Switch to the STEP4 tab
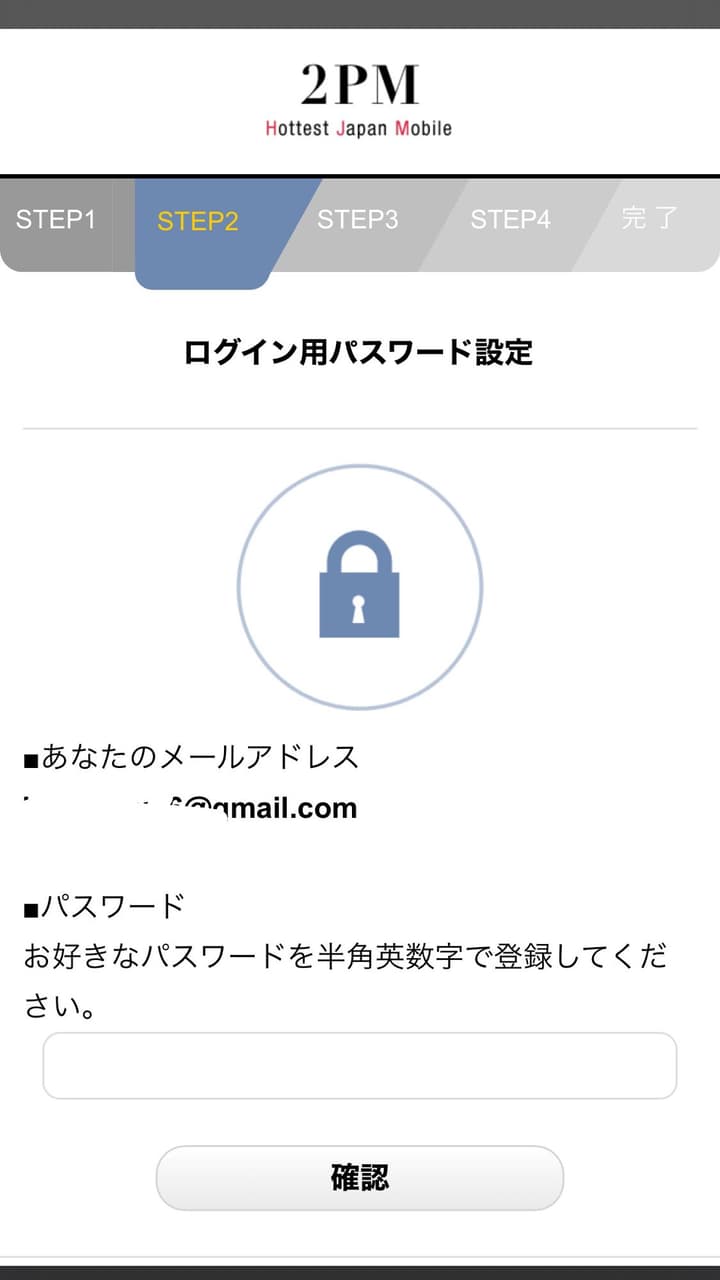 pyautogui.click(x=512, y=220)
